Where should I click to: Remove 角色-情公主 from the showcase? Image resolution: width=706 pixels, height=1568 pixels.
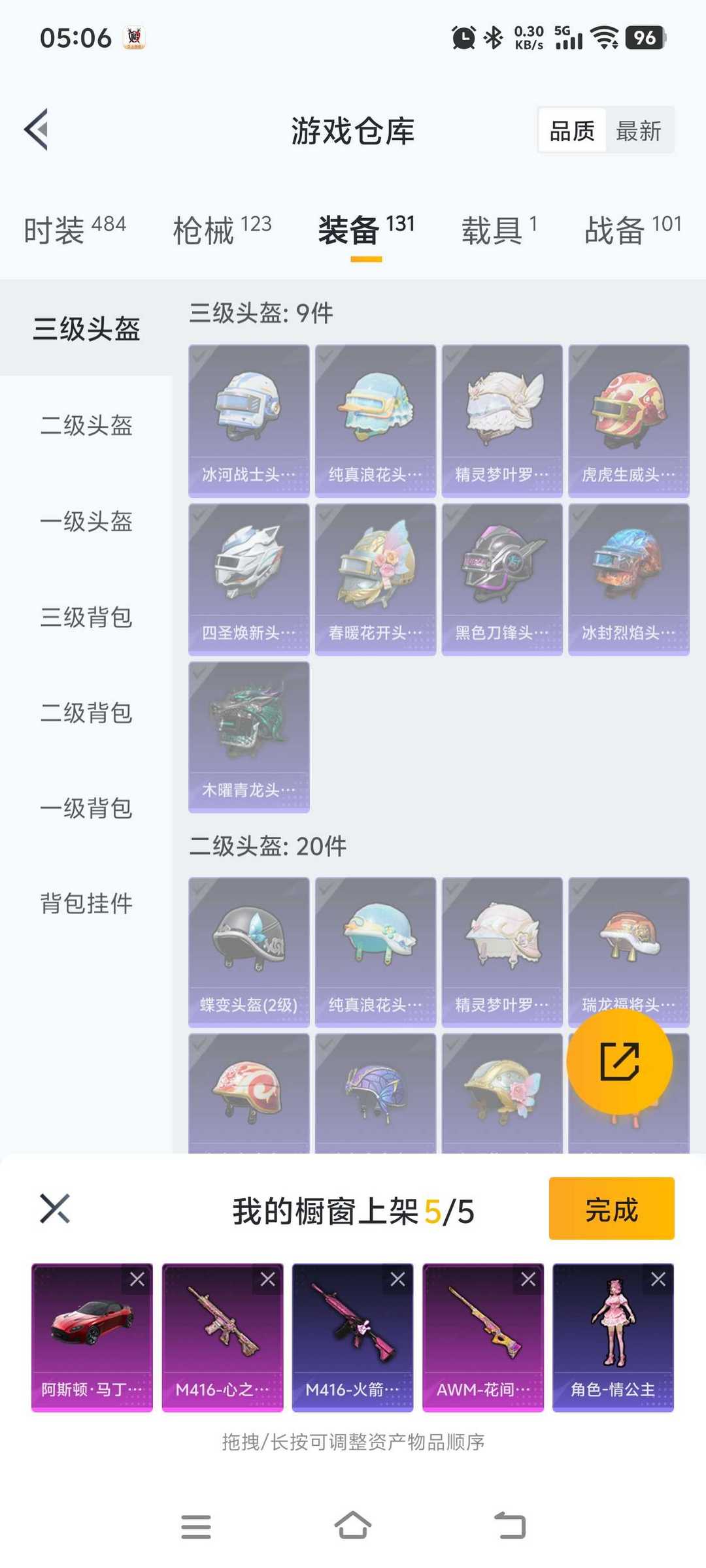pyautogui.click(x=658, y=1279)
